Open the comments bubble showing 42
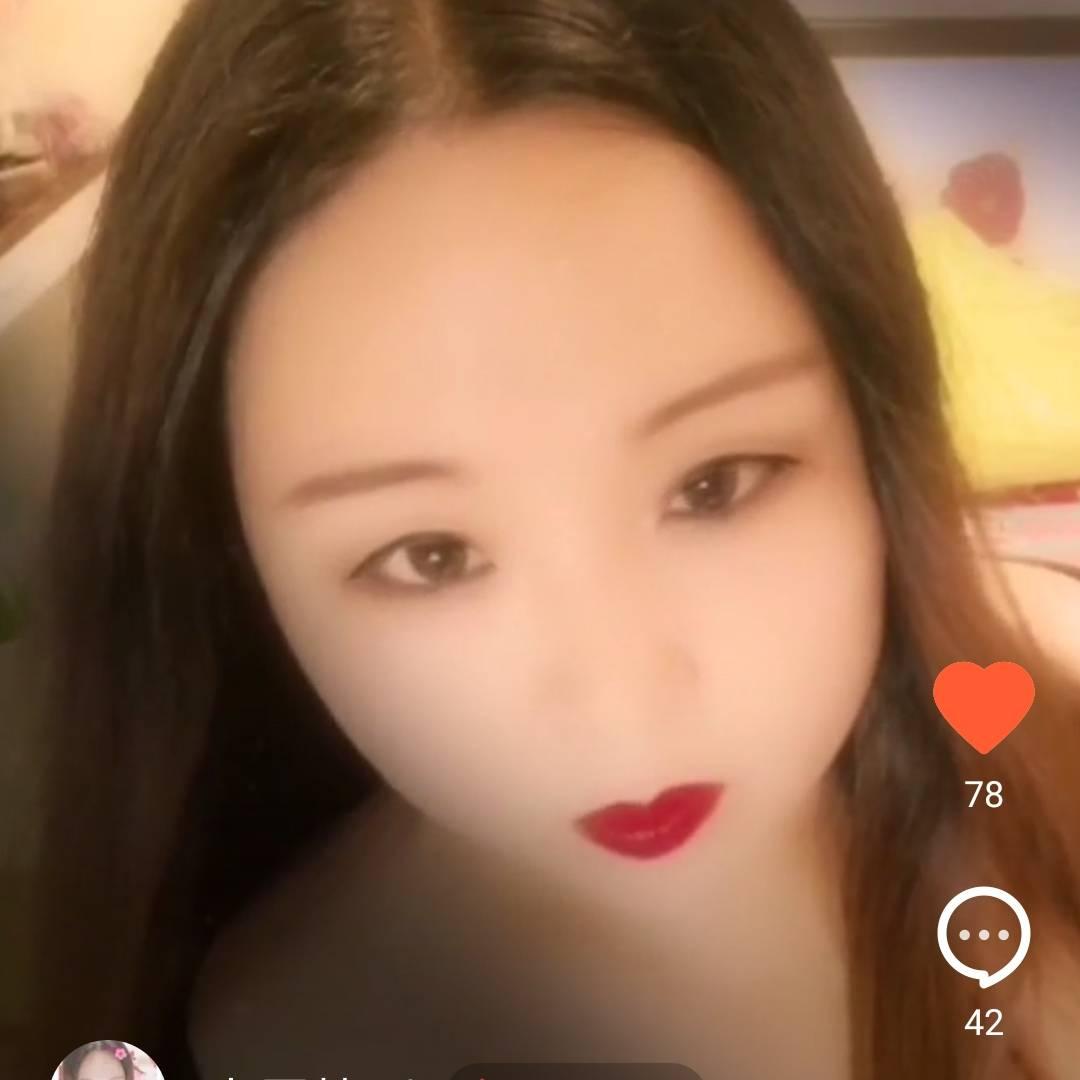This screenshot has height=1080, width=1080. (x=983, y=937)
